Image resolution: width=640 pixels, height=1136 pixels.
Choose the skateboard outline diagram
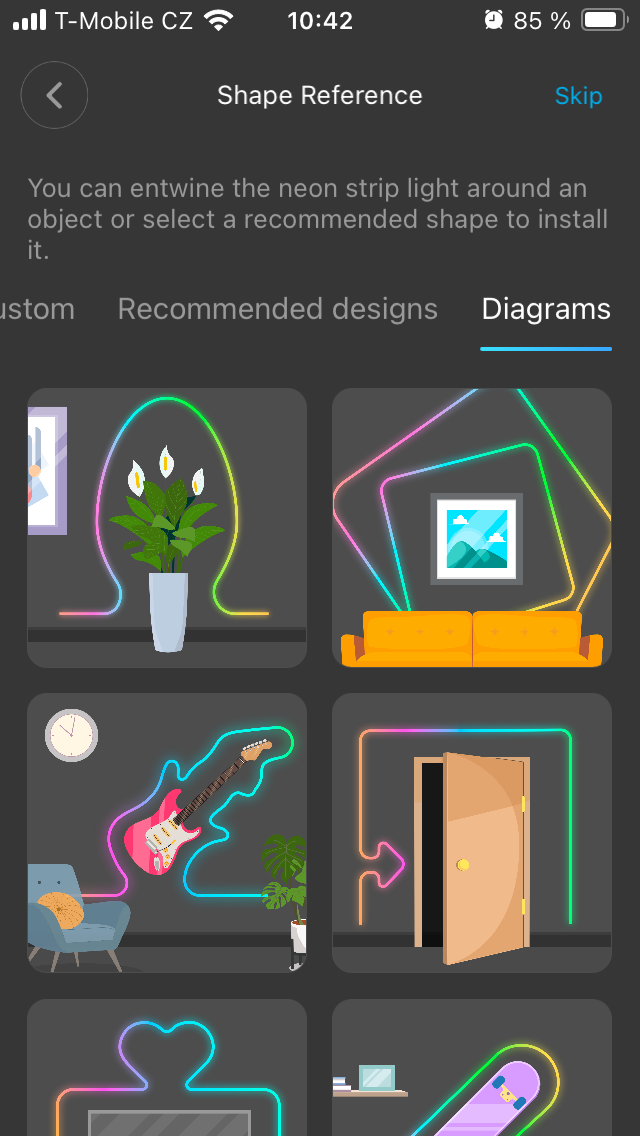471,1070
